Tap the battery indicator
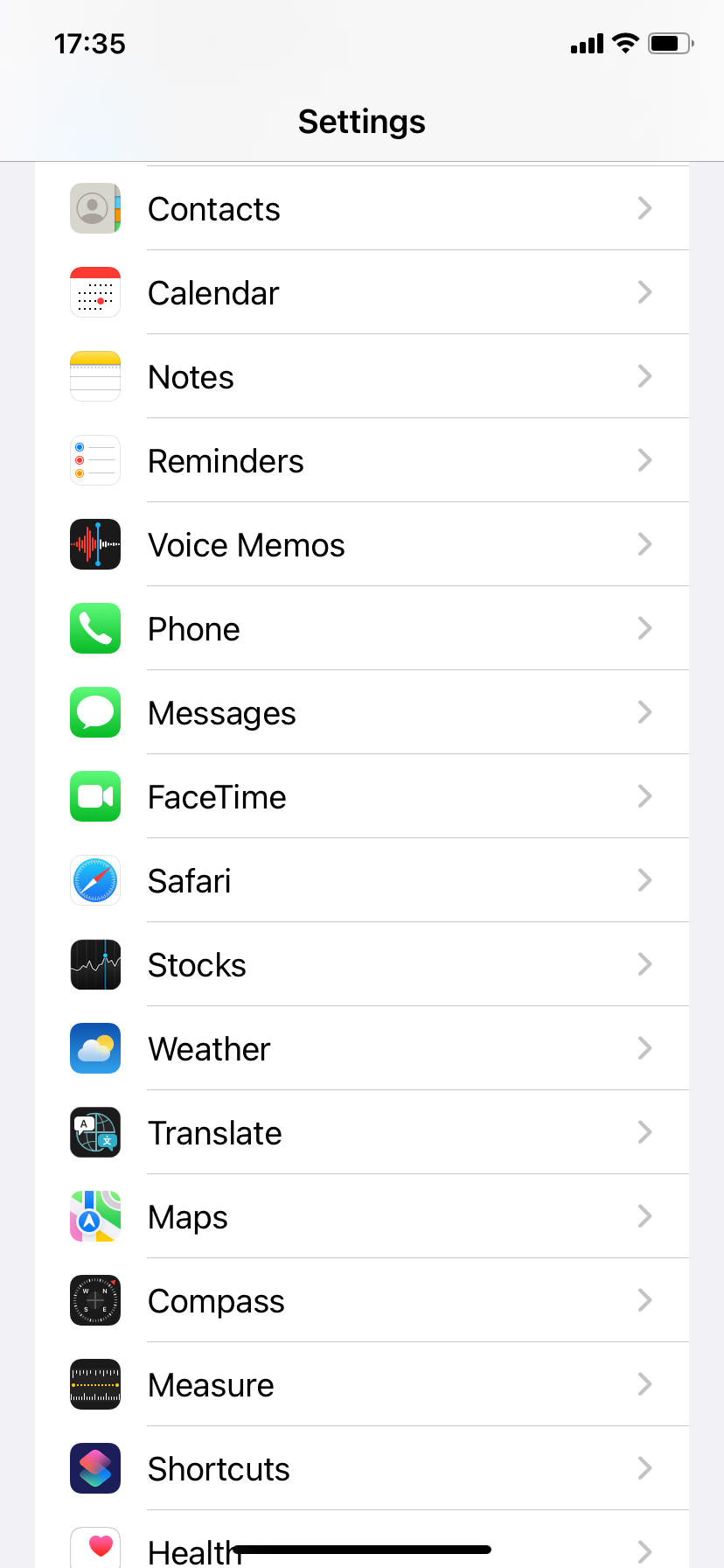Viewport: 724px width, 1568px height. tap(670, 44)
